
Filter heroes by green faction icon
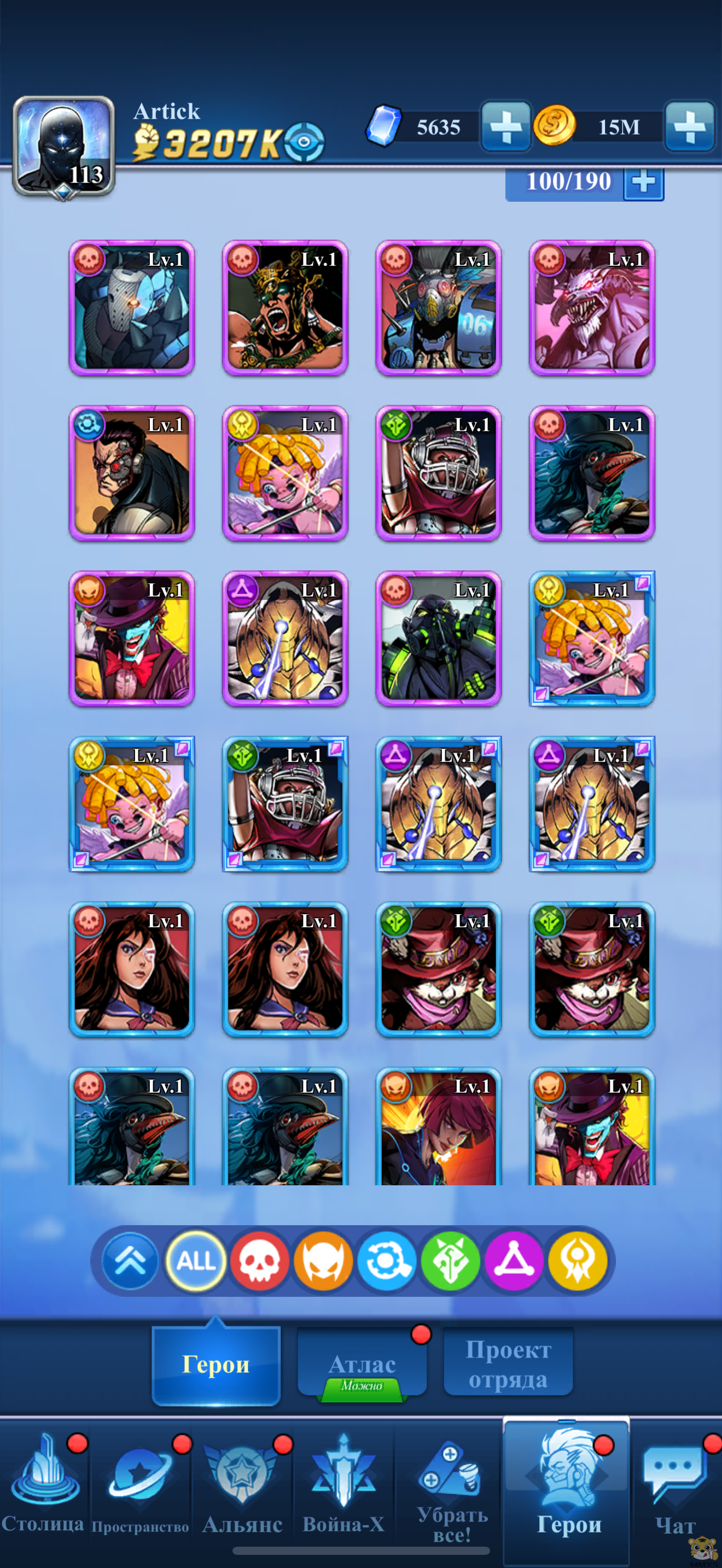[x=451, y=1260]
